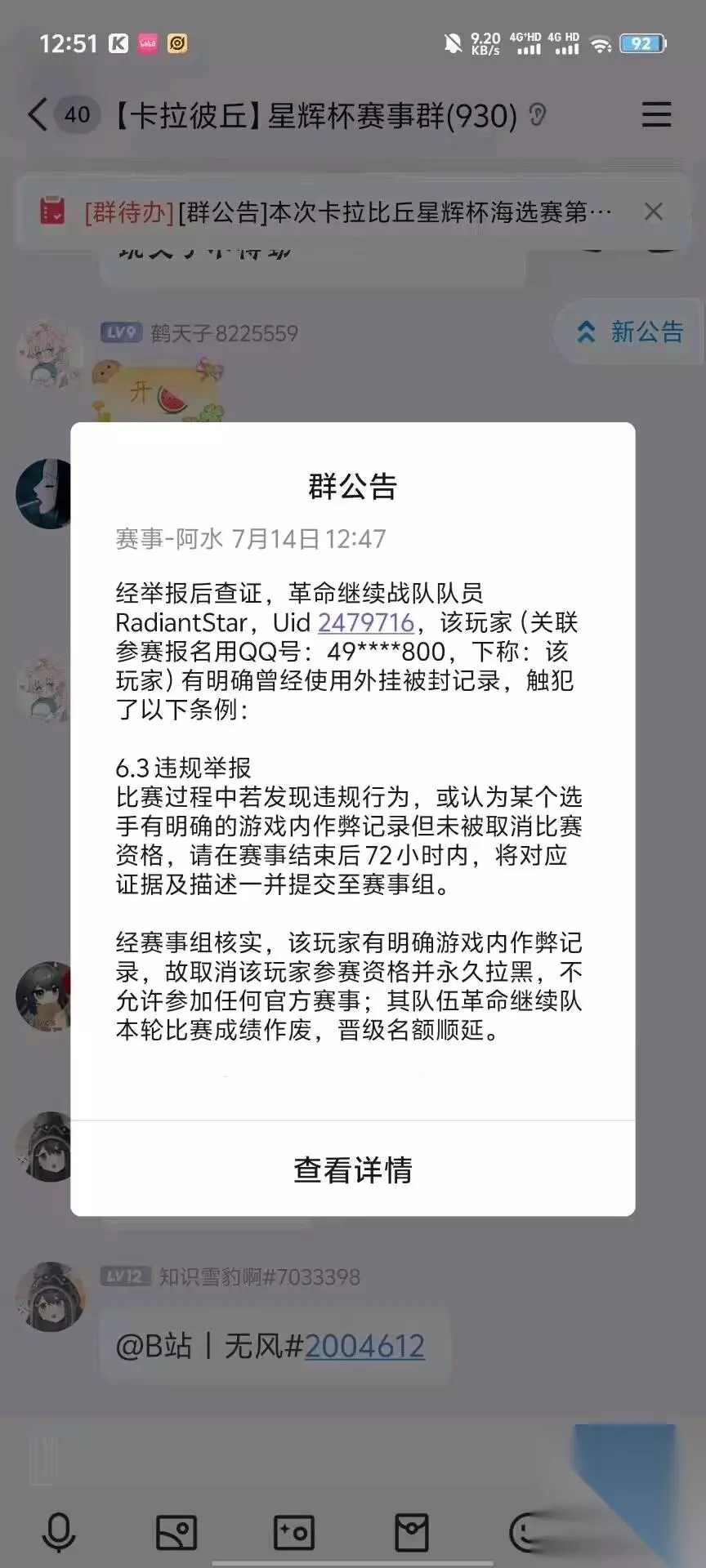706x1568 pixels.
Task: Open the 2004612 link in the message
Action: (364, 1346)
